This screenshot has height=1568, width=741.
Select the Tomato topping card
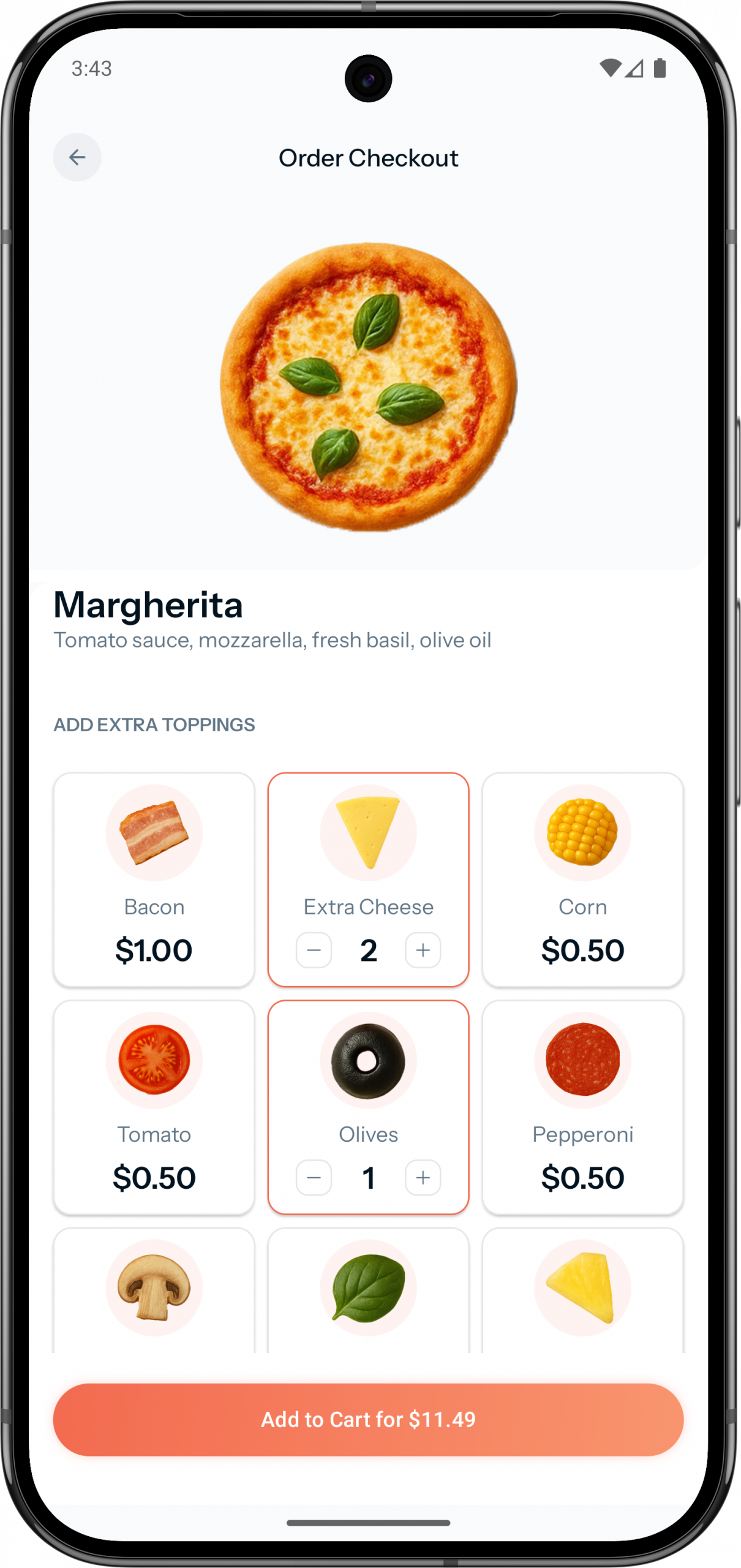[154, 1107]
